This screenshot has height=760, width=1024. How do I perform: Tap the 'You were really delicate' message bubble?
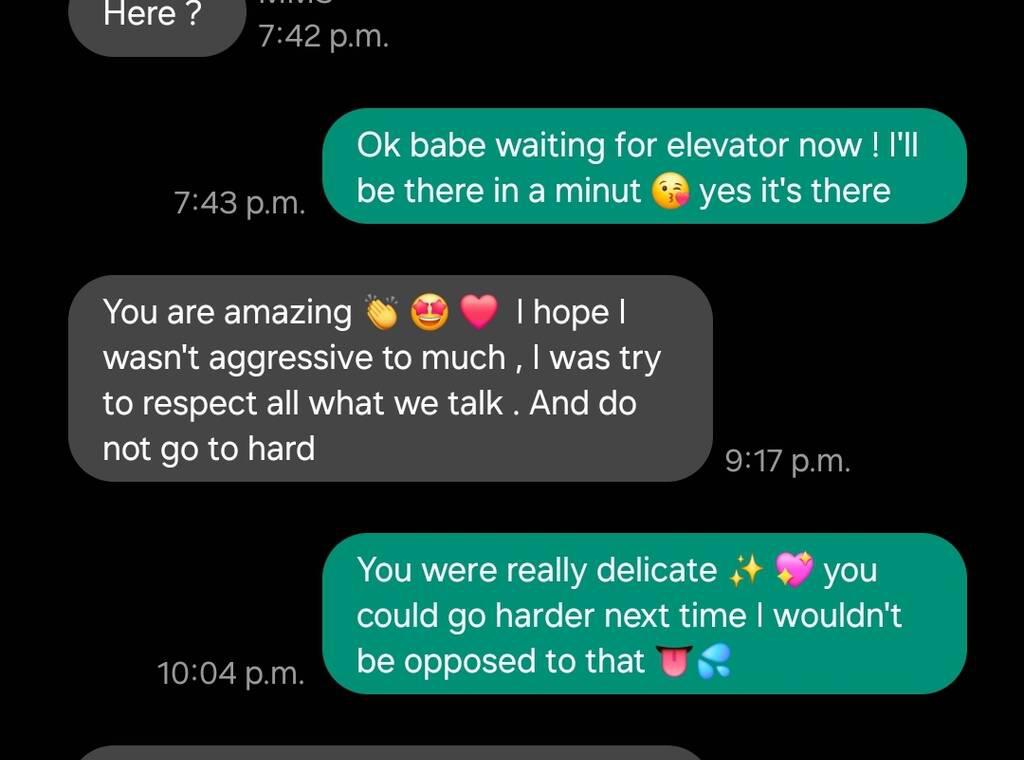coord(643,615)
